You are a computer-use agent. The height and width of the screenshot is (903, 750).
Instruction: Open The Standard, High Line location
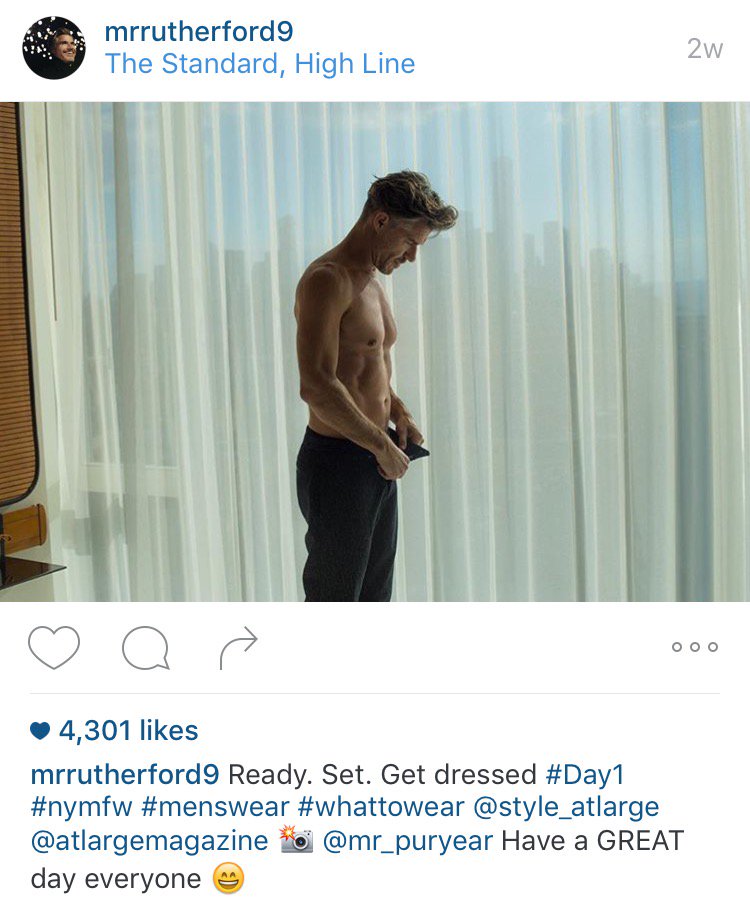[259, 64]
